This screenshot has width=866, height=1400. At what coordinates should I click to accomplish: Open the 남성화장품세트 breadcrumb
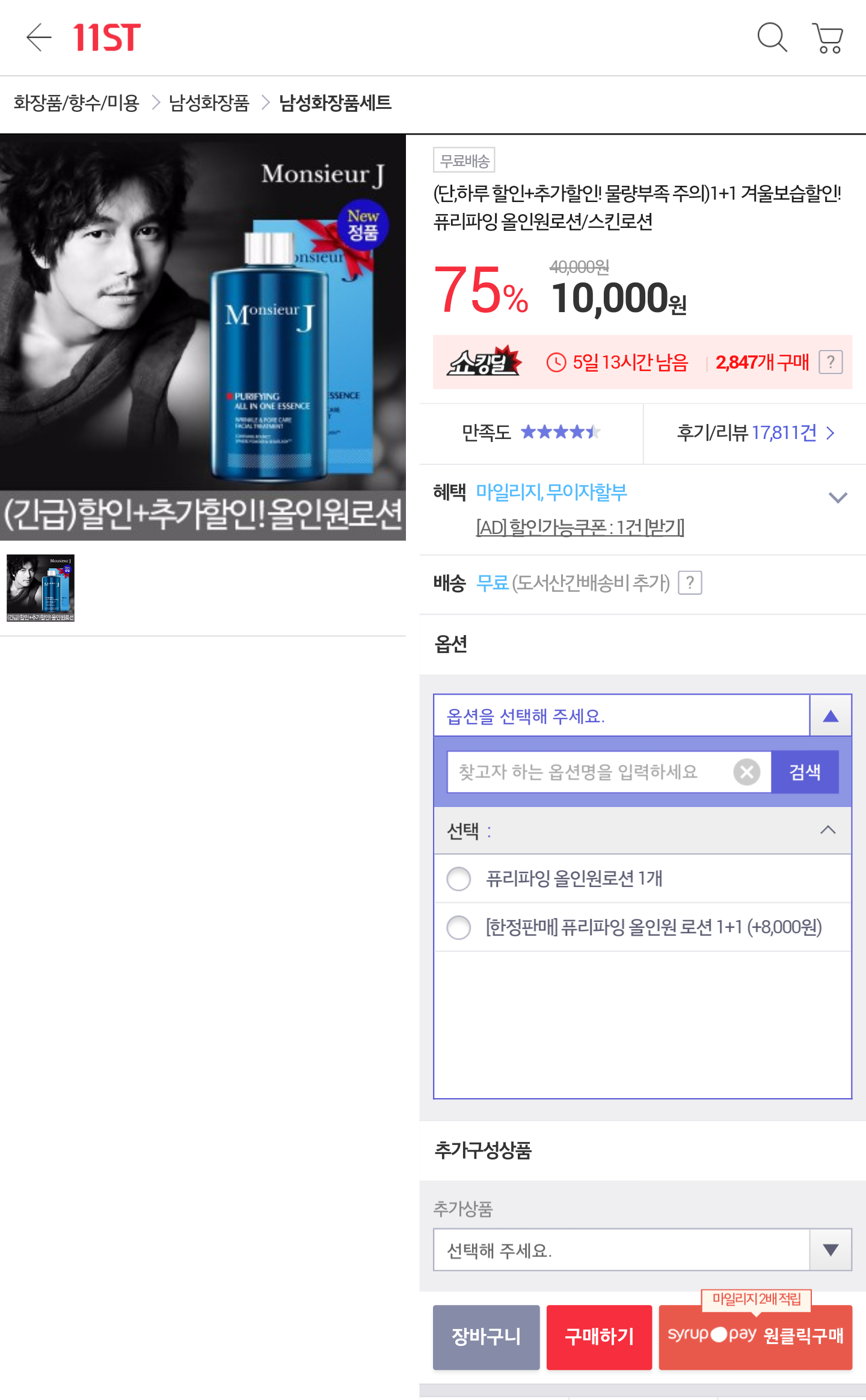point(335,103)
